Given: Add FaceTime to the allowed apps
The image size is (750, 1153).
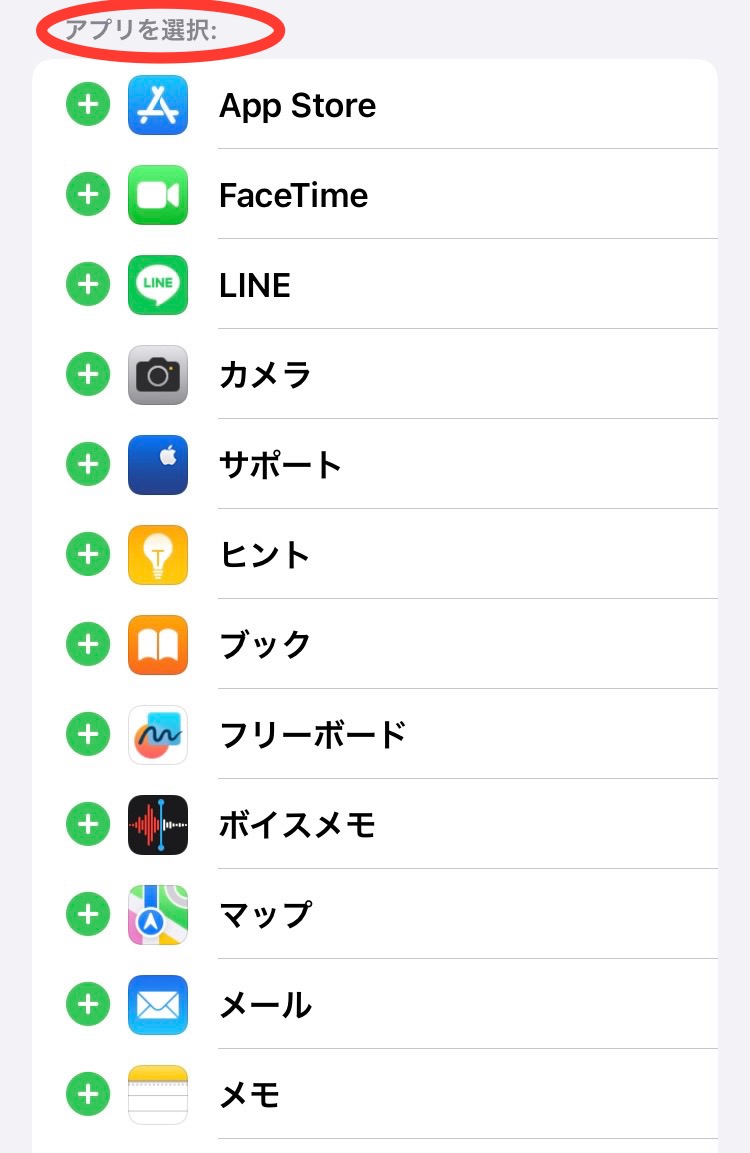Looking at the screenshot, I should 88,195.
